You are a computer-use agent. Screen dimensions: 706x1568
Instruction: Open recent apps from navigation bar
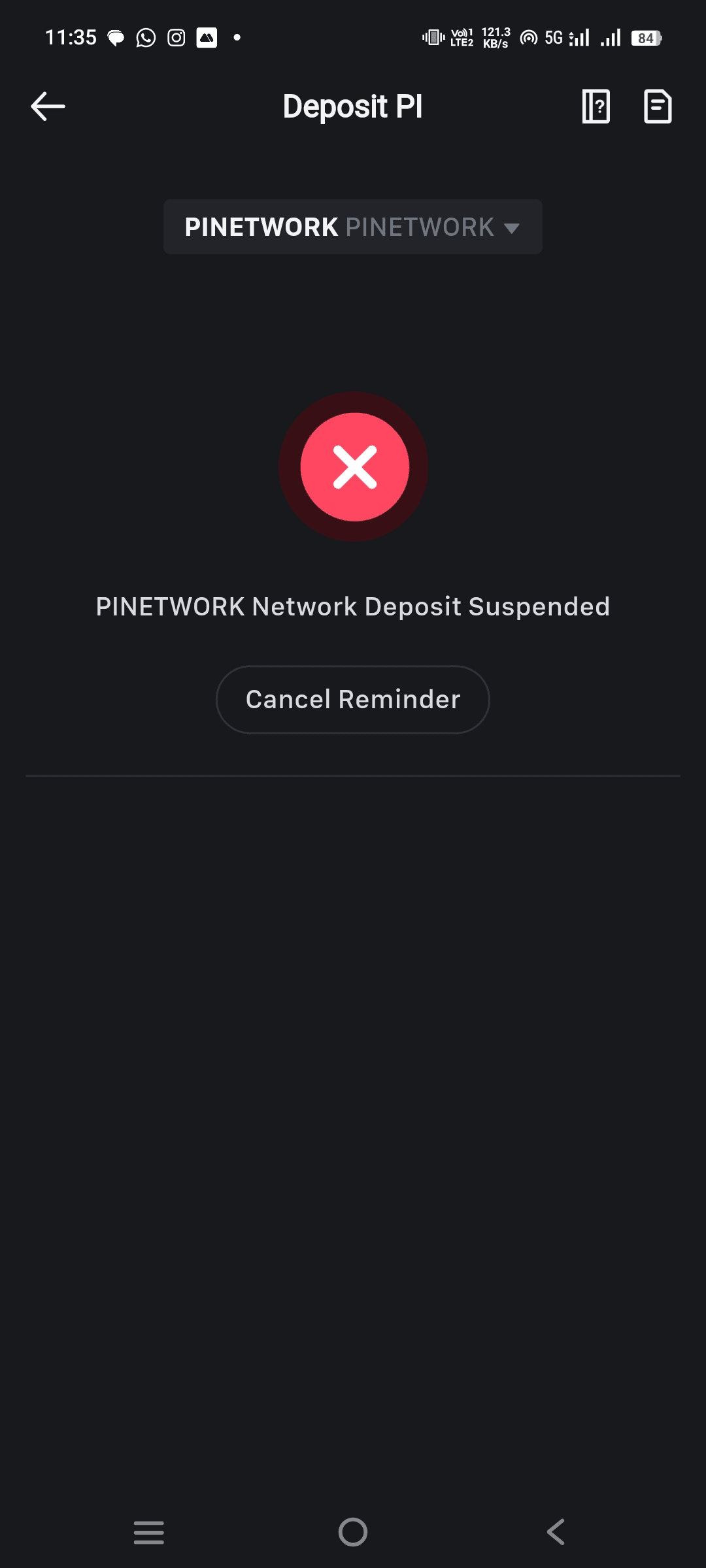(x=149, y=1532)
